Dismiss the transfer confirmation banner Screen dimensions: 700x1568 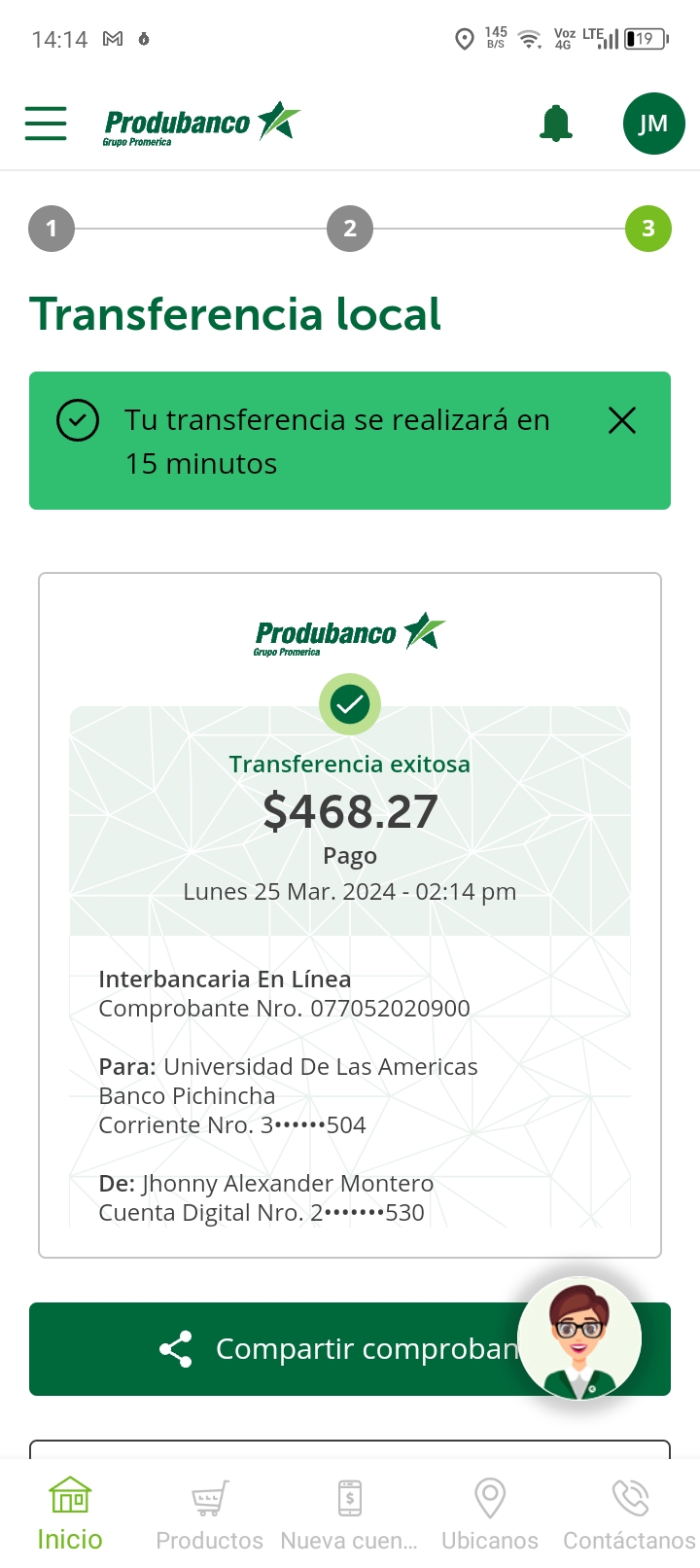[622, 420]
